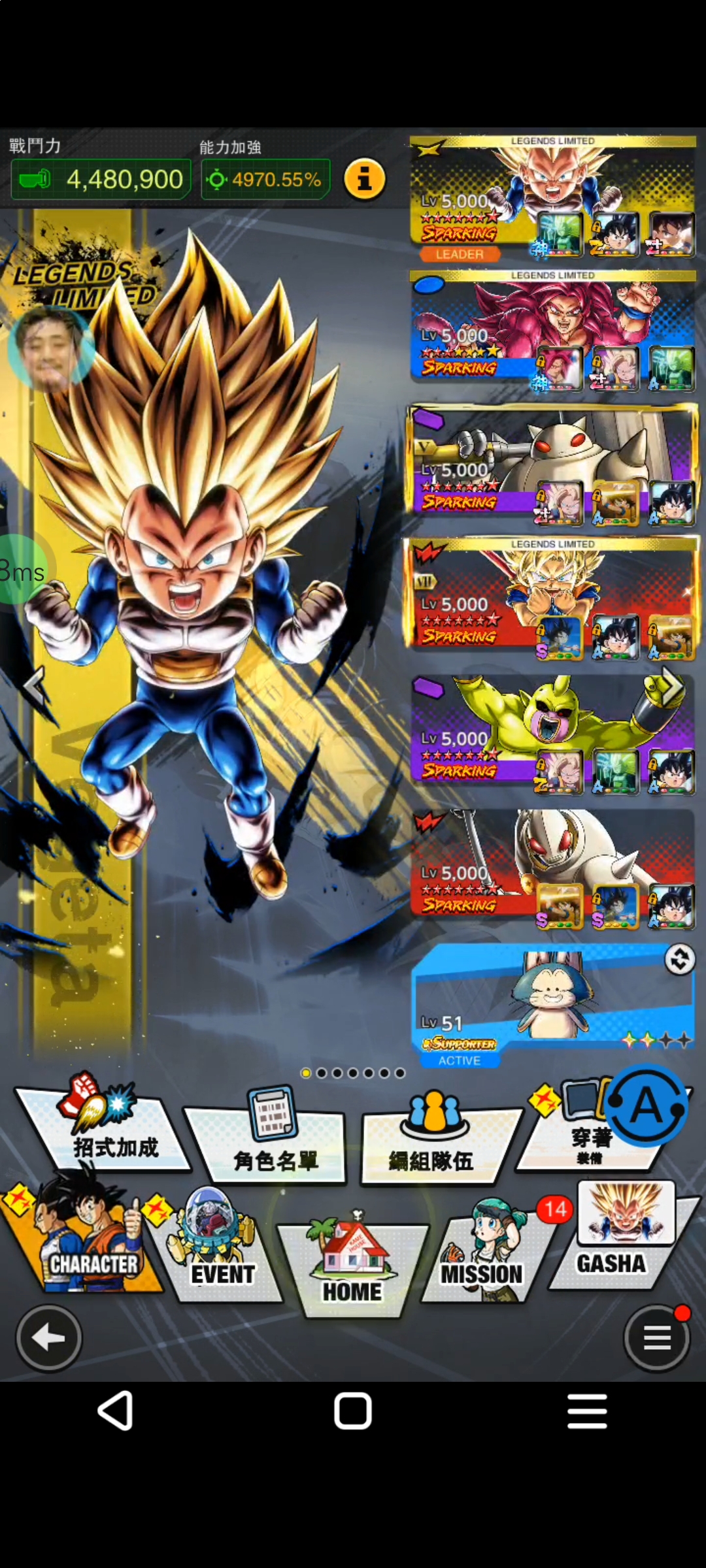Select the Super Saiyan 4 Goku character card
Image resolution: width=706 pixels, height=1568 pixels.
coord(552,331)
